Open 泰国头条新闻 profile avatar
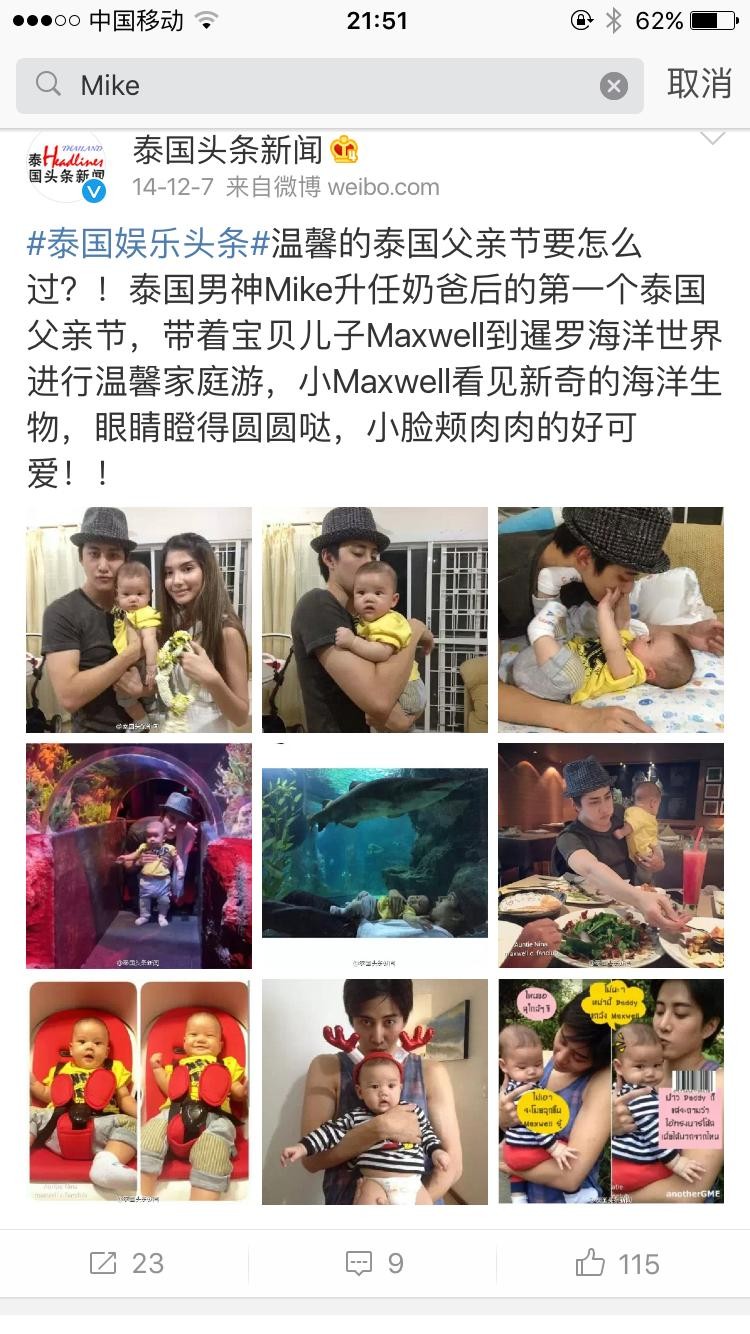This screenshot has height=1334, width=750. pos(66,166)
